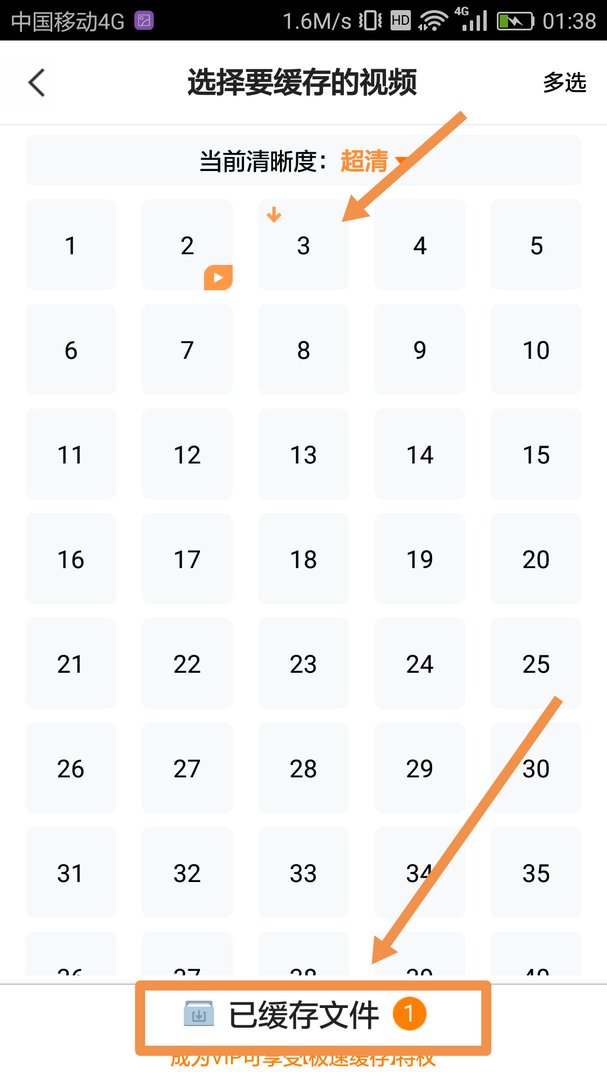Select episode 24
The width and height of the screenshot is (607, 1080).
[x=420, y=664]
